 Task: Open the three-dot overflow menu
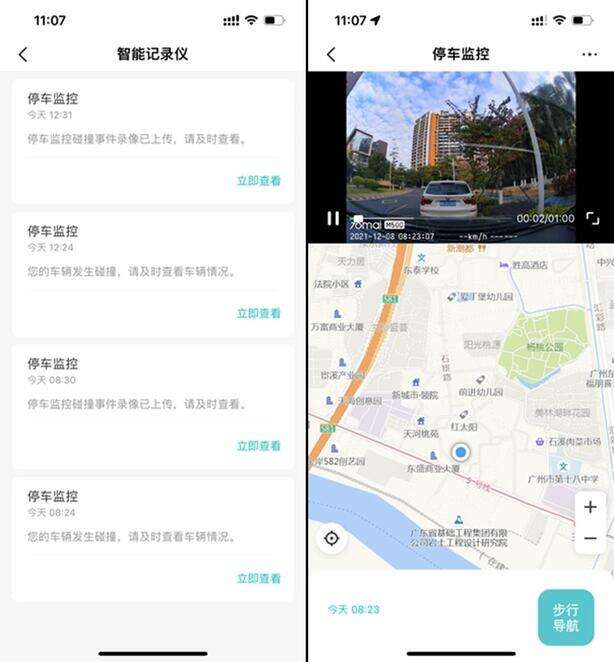pyautogui.click(x=589, y=55)
